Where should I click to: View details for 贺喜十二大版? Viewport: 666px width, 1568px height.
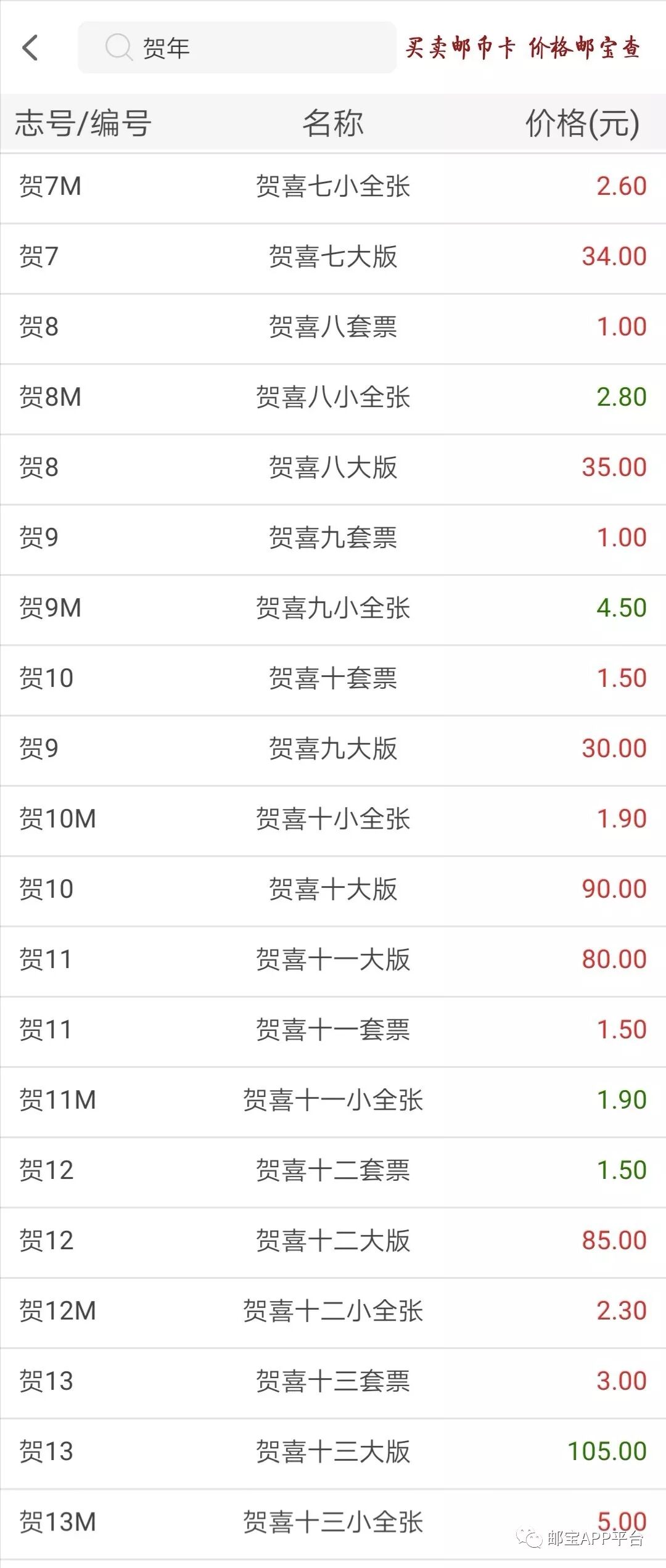pyautogui.click(x=333, y=1241)
